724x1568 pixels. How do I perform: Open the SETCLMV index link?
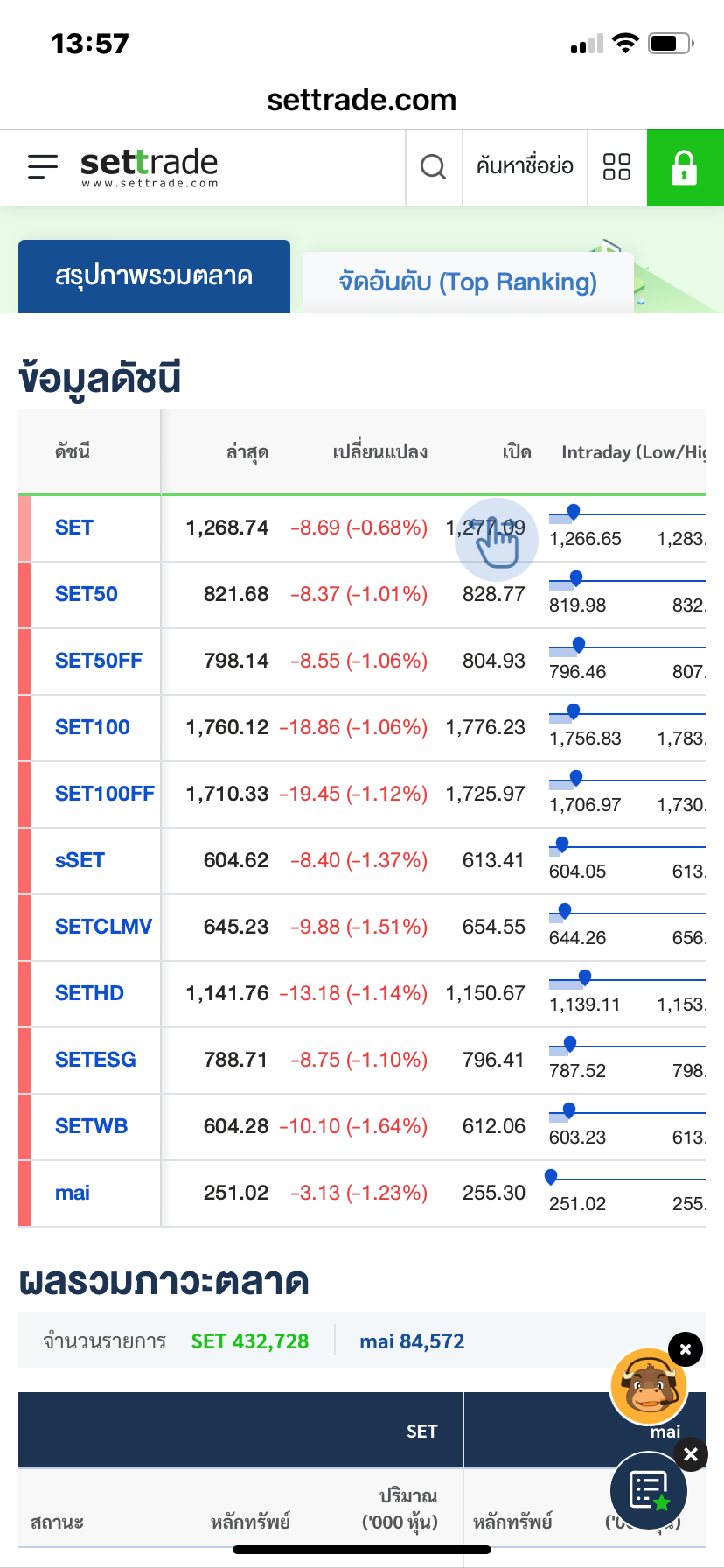tap(103, 927)
